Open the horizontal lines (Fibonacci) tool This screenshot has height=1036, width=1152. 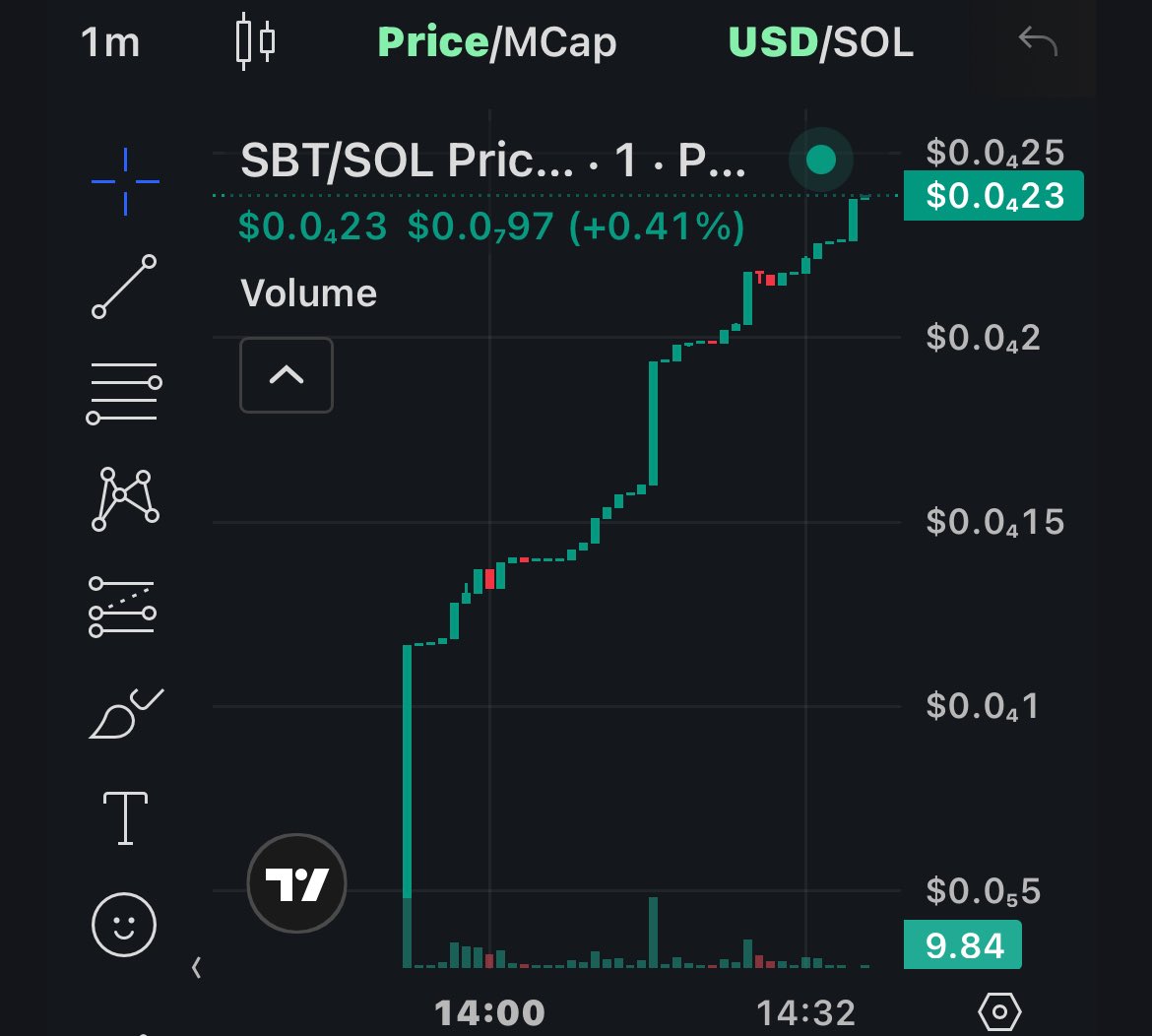[x=125, y=393]
